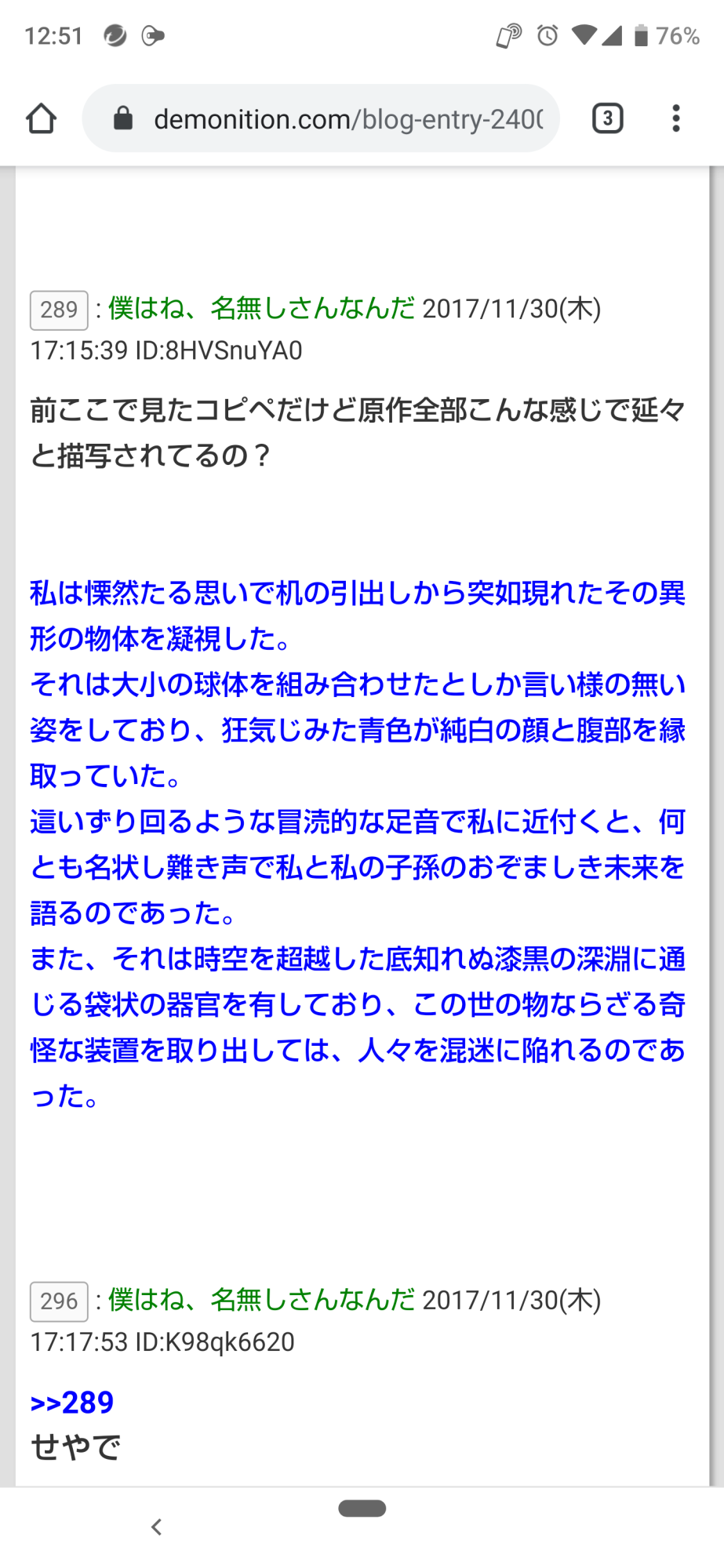This screenshot has width=724, height=1568.
Task: Go to the Chrome home page
Action: tap(41, 119)
